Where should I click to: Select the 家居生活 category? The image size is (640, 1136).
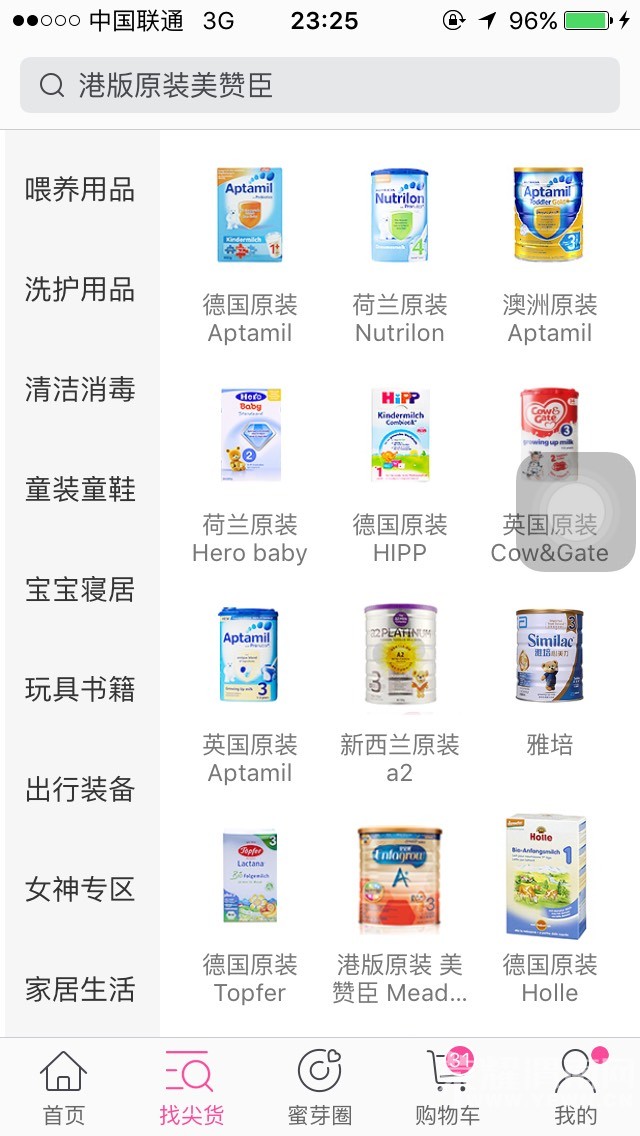click(x=80, y=990)
